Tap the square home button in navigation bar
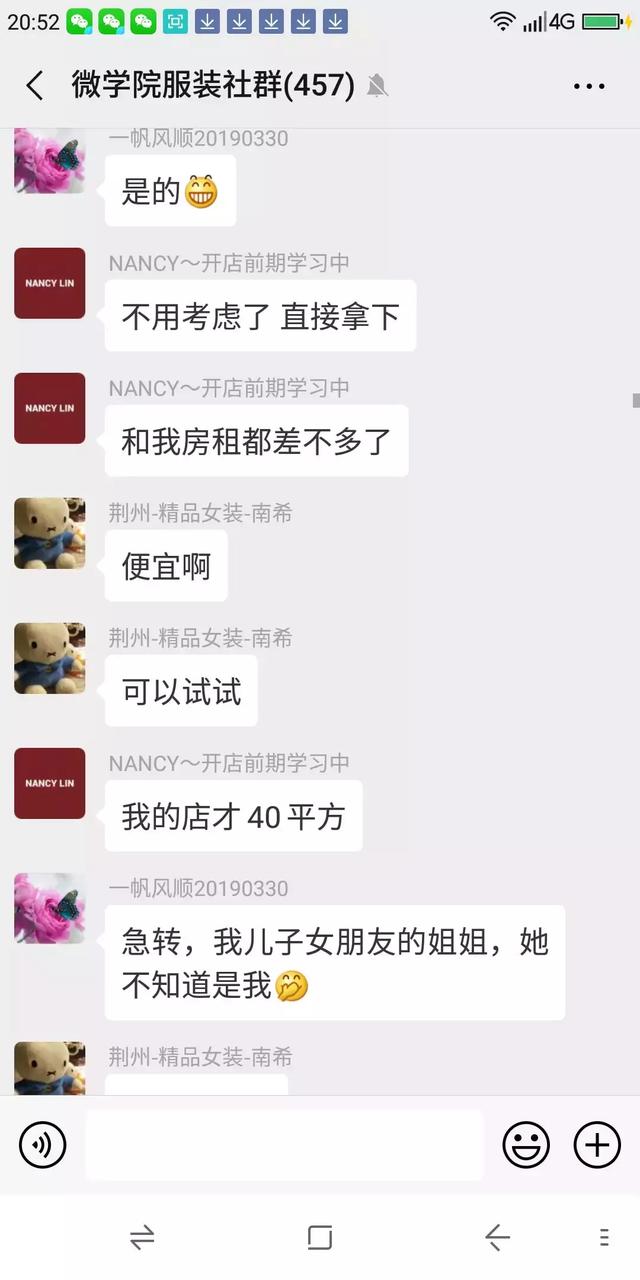The image size is (640, 1280). (320, 1238)
